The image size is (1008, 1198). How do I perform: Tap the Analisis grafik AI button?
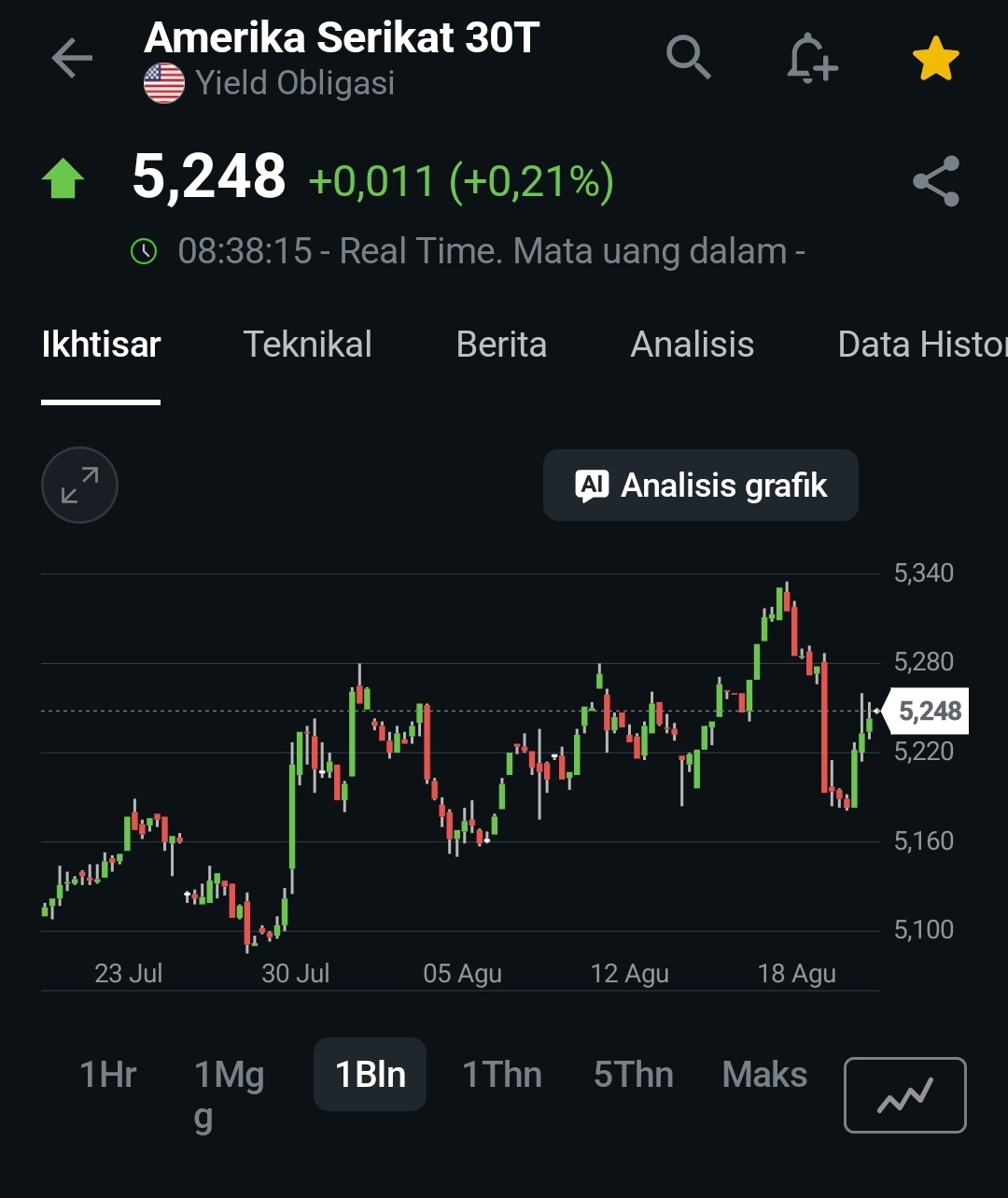pyautogui.click(x=700, y=486)
